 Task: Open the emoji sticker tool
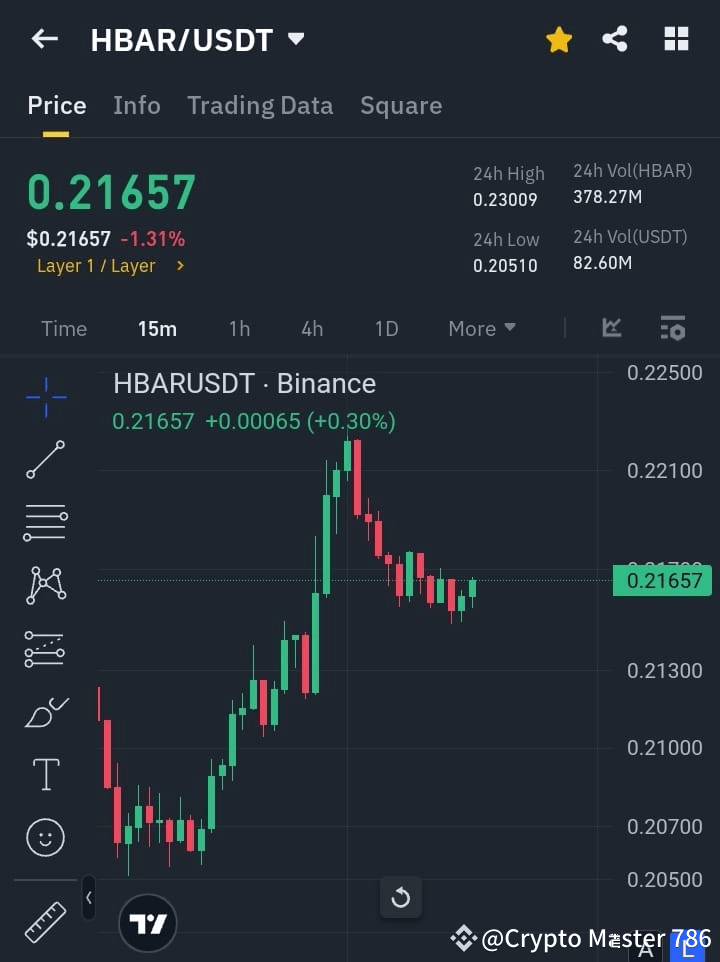click(45, 837)
